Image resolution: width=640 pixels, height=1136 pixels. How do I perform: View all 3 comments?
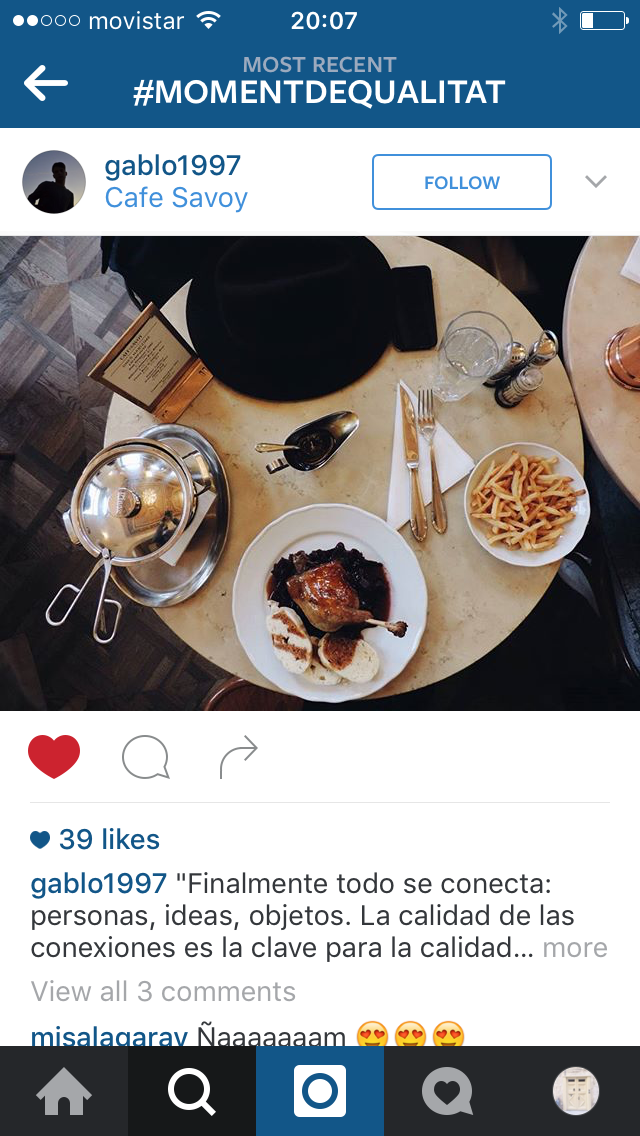point(163,991)
